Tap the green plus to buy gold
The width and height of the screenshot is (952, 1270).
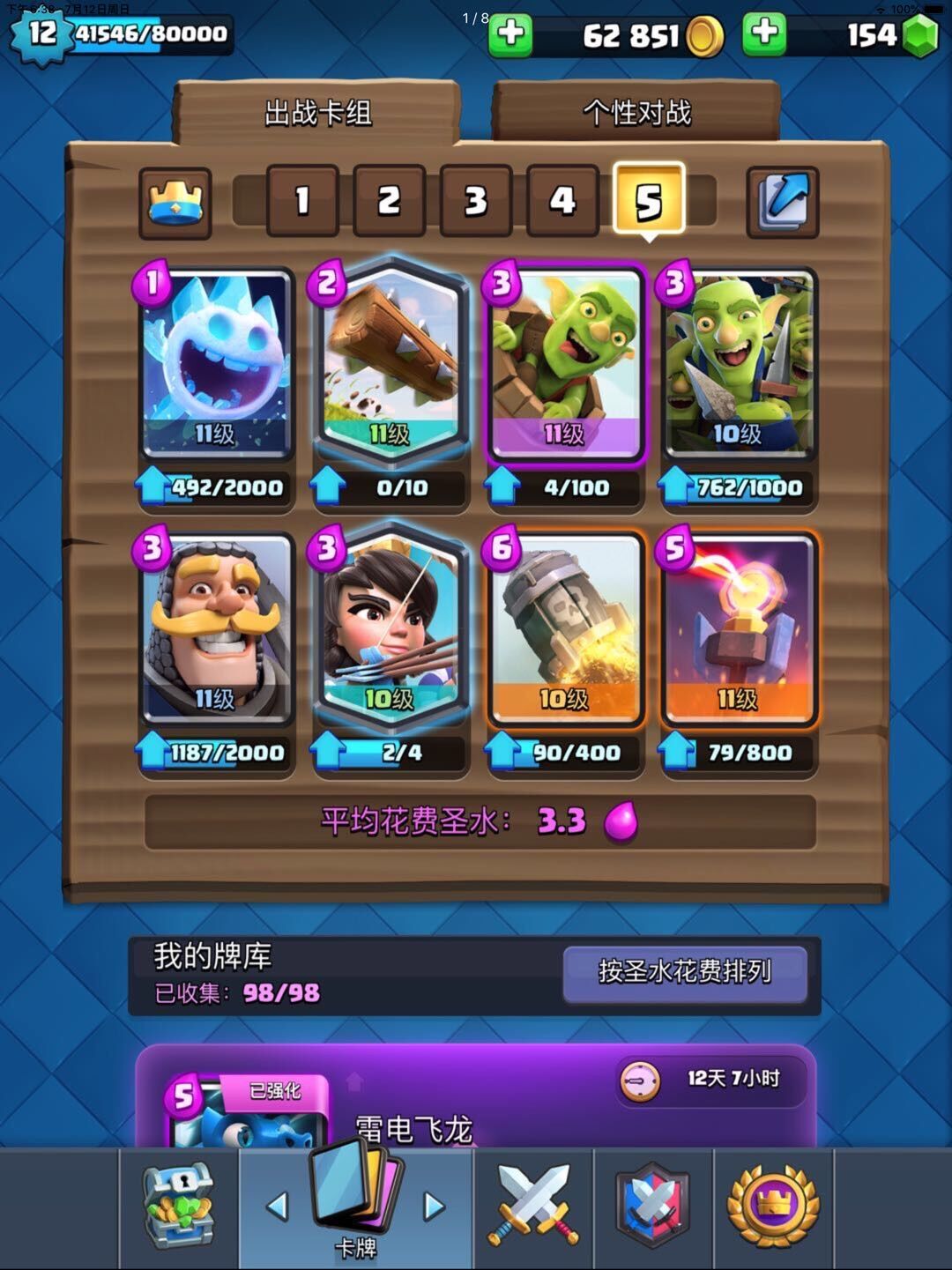point(510,34)
